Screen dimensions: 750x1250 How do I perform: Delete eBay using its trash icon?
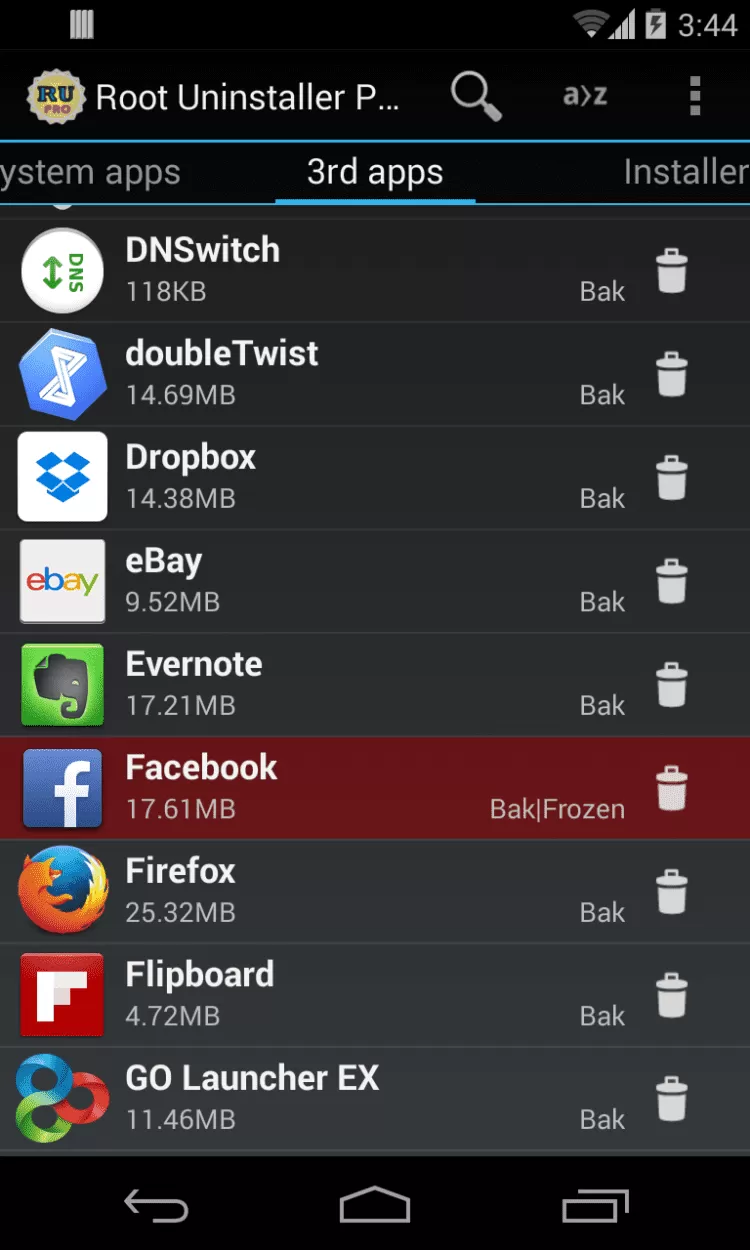[x=672, y=581]
